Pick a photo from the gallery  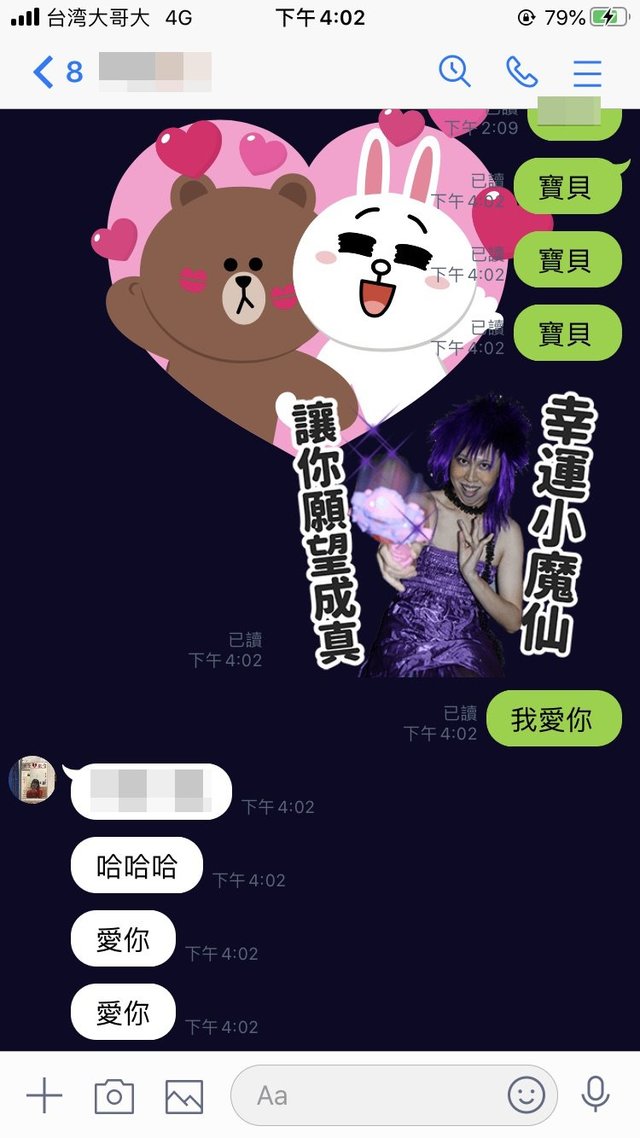(x=184, y=1096)
